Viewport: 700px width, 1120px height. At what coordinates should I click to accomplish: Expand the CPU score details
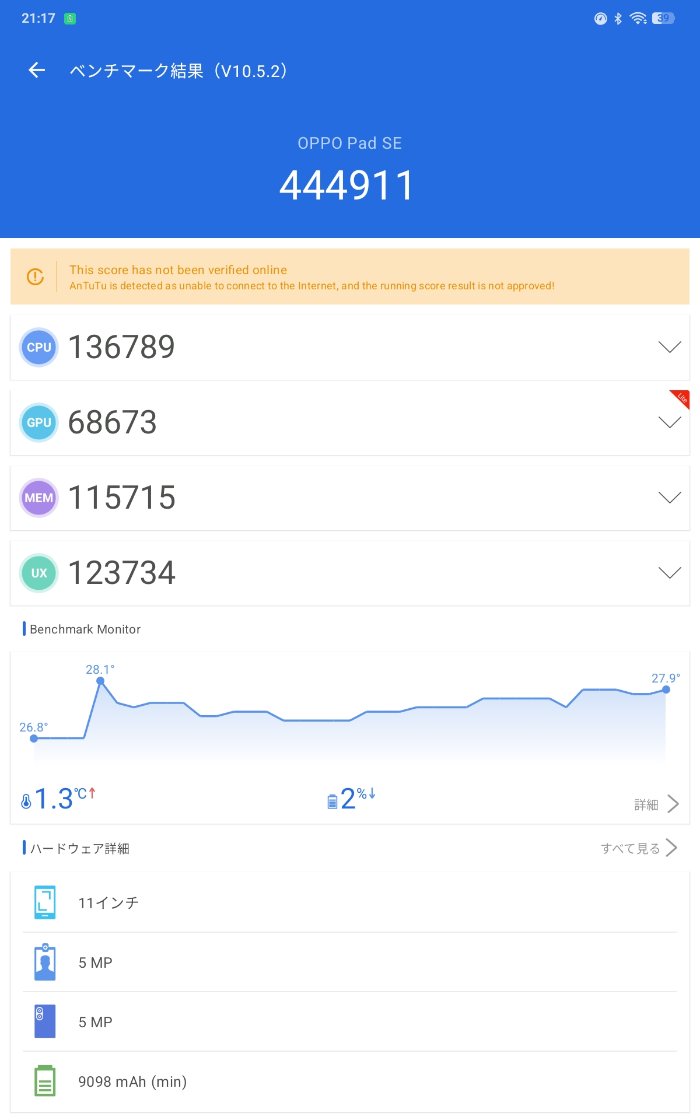669,347
